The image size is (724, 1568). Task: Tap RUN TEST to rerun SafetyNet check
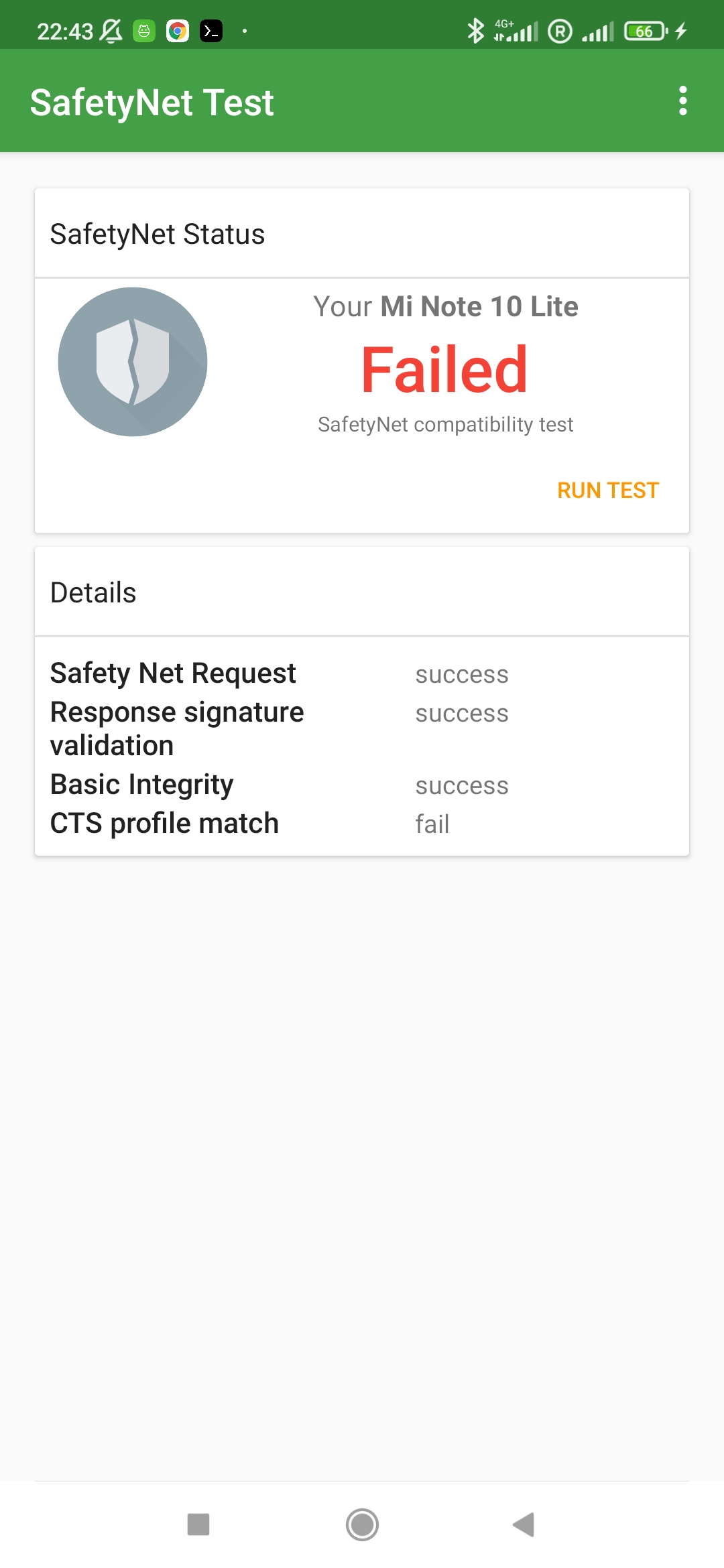(608, 491)
